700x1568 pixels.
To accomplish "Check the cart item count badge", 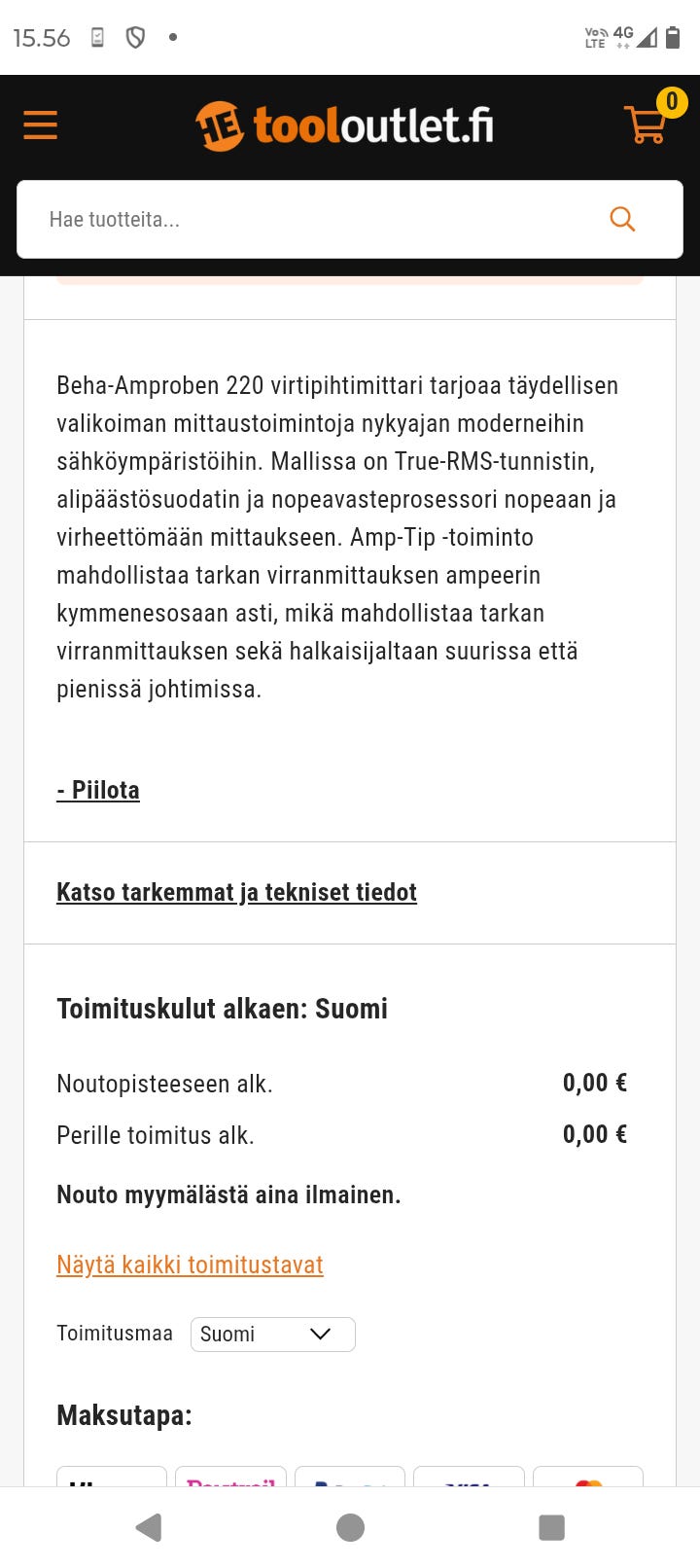I will (x=672, y=101).
